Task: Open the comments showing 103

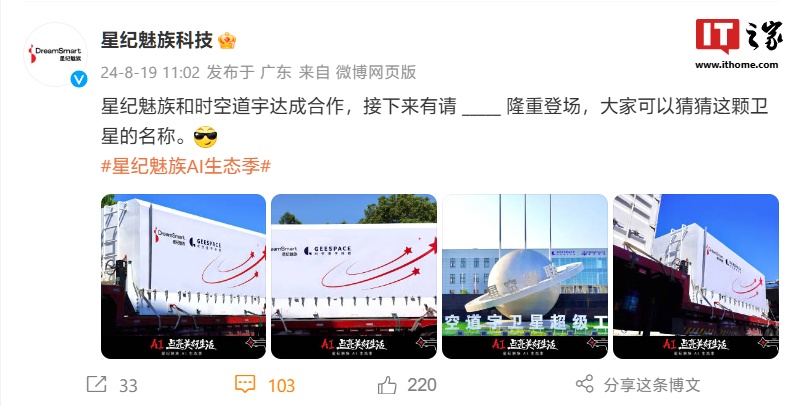Action: pos(263,384)
